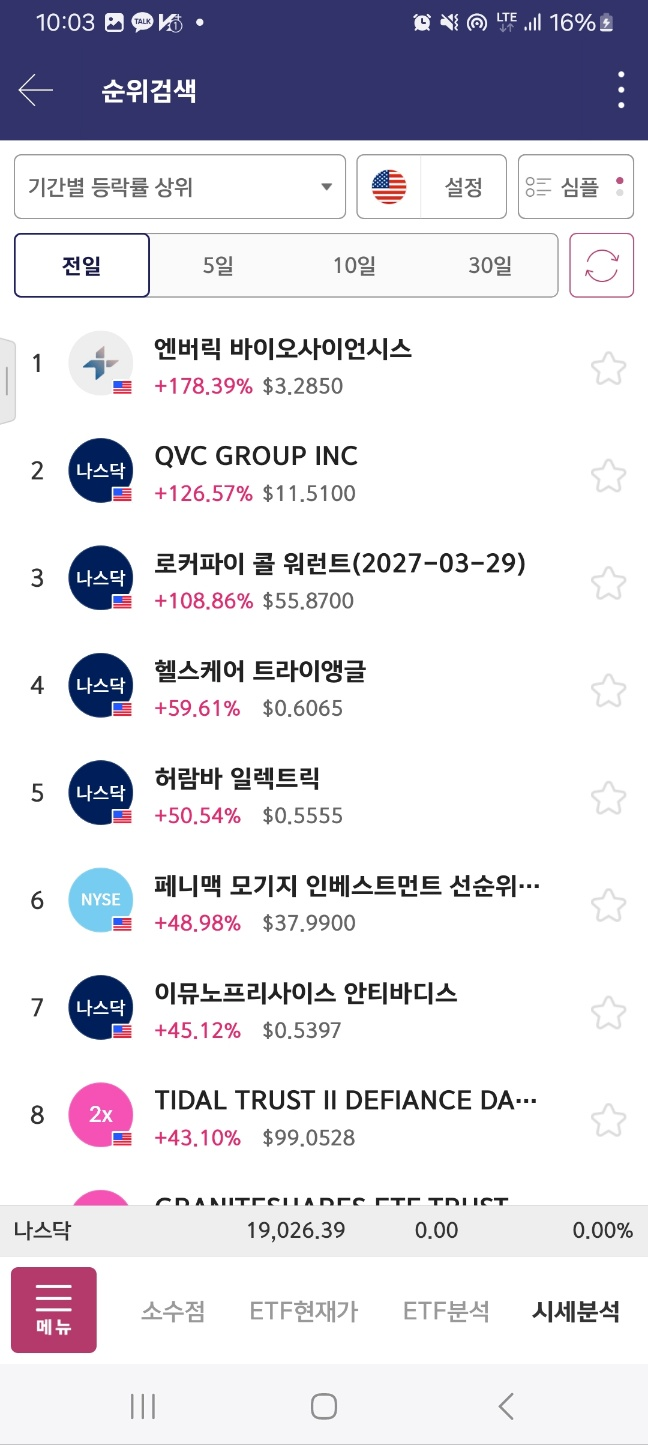648x1445 pixels.
Task: Toggle the 심플 view mode
Action: pyautogui.click(x=576, y=187)
